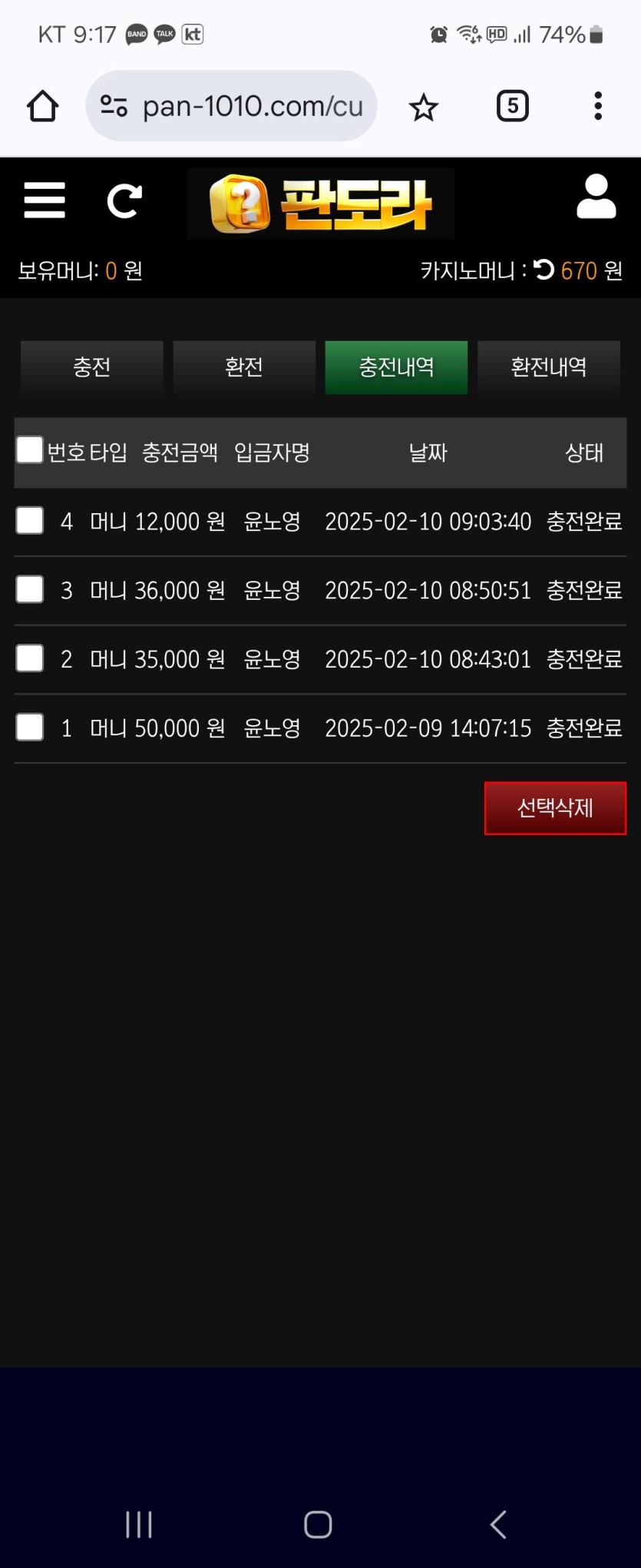
Task: Reload the page with the refresh icon
Action: click(124, 201)
